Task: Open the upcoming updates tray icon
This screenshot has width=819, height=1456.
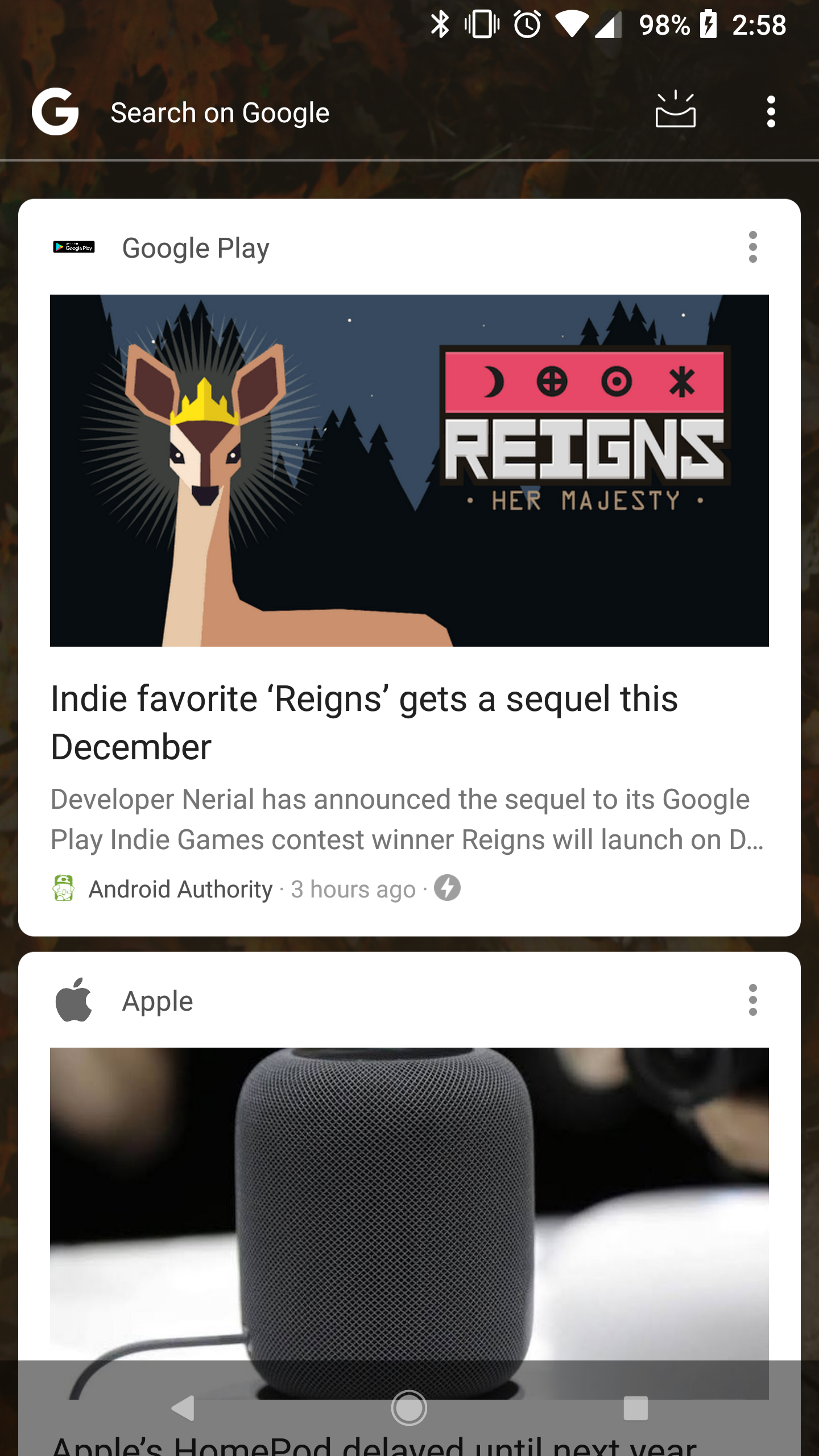Action: coord(675,110)
